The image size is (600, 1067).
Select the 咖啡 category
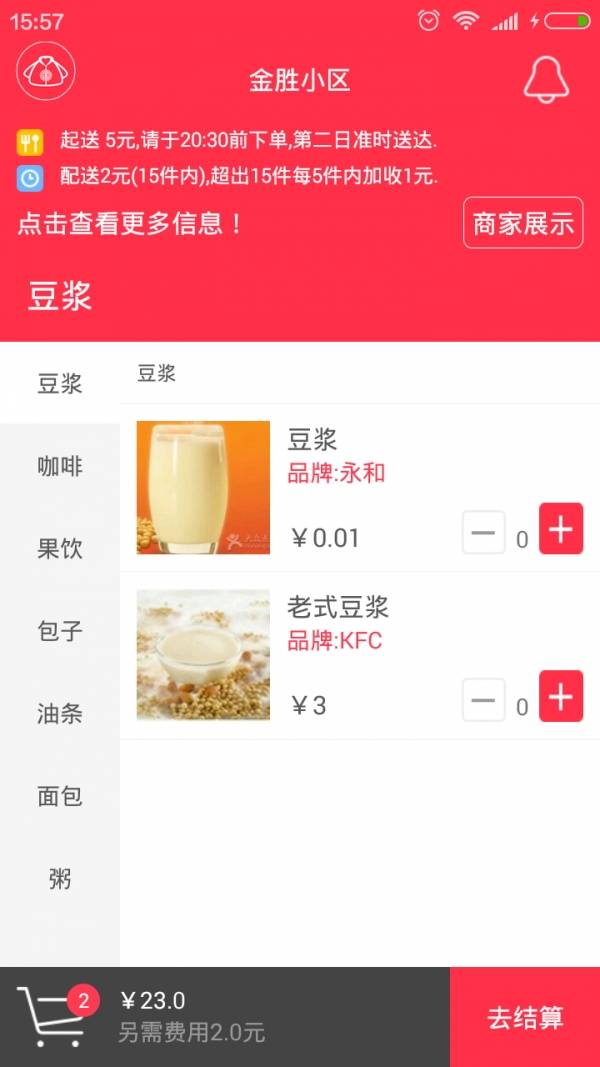[x=60, y=466]
